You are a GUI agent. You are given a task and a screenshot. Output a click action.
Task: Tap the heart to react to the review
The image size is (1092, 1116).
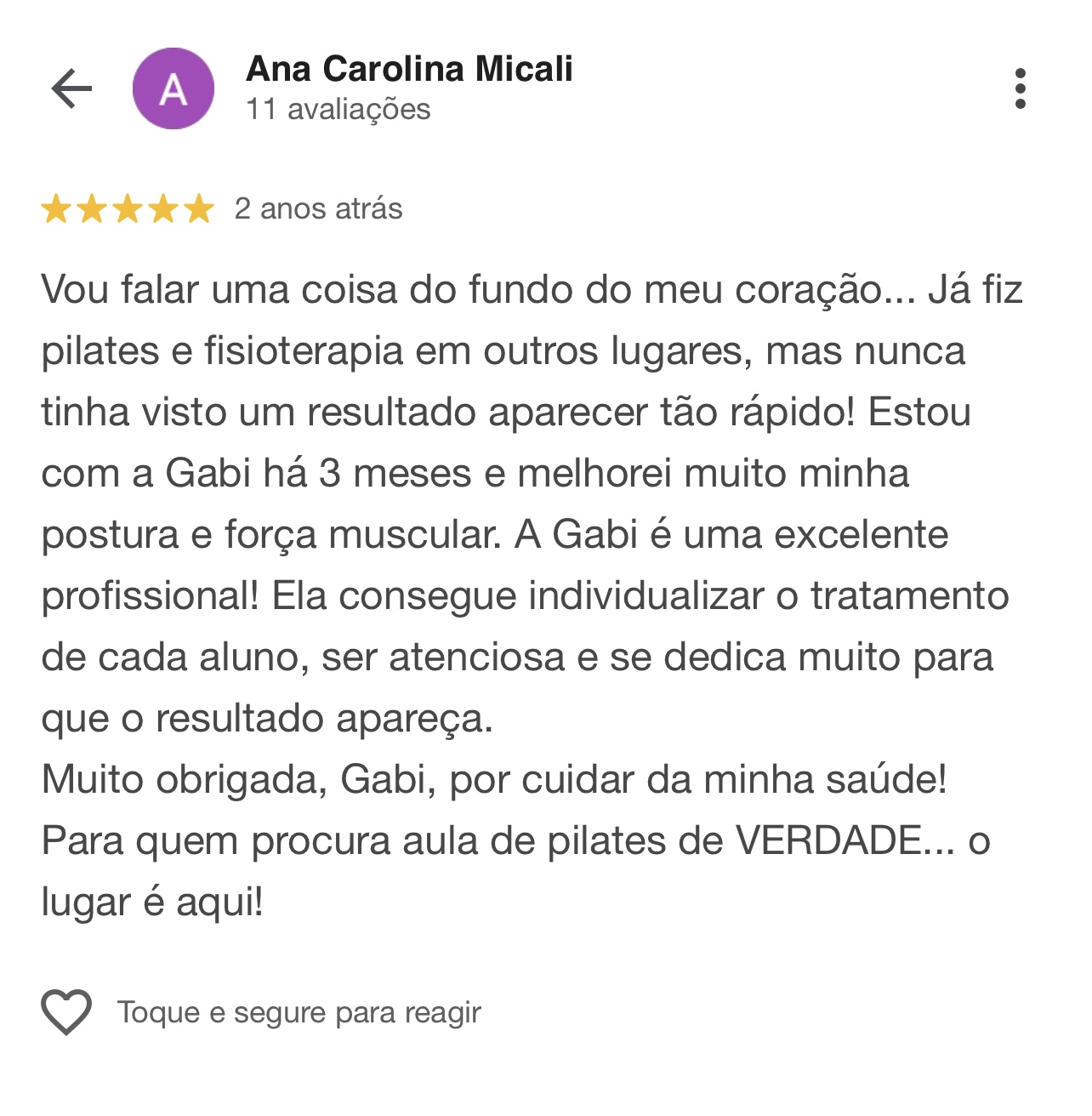click(66, 1012)
